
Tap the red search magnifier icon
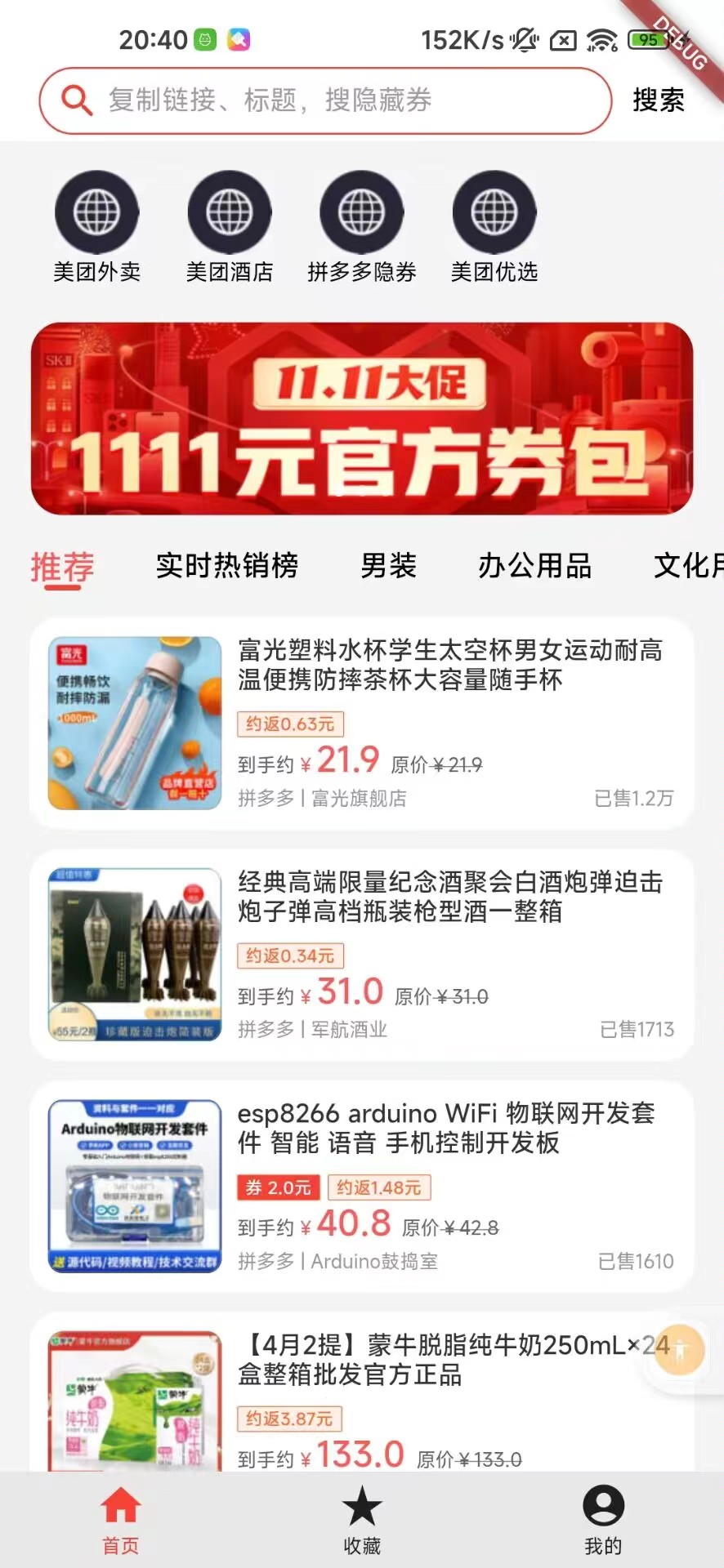click(78, 100)
